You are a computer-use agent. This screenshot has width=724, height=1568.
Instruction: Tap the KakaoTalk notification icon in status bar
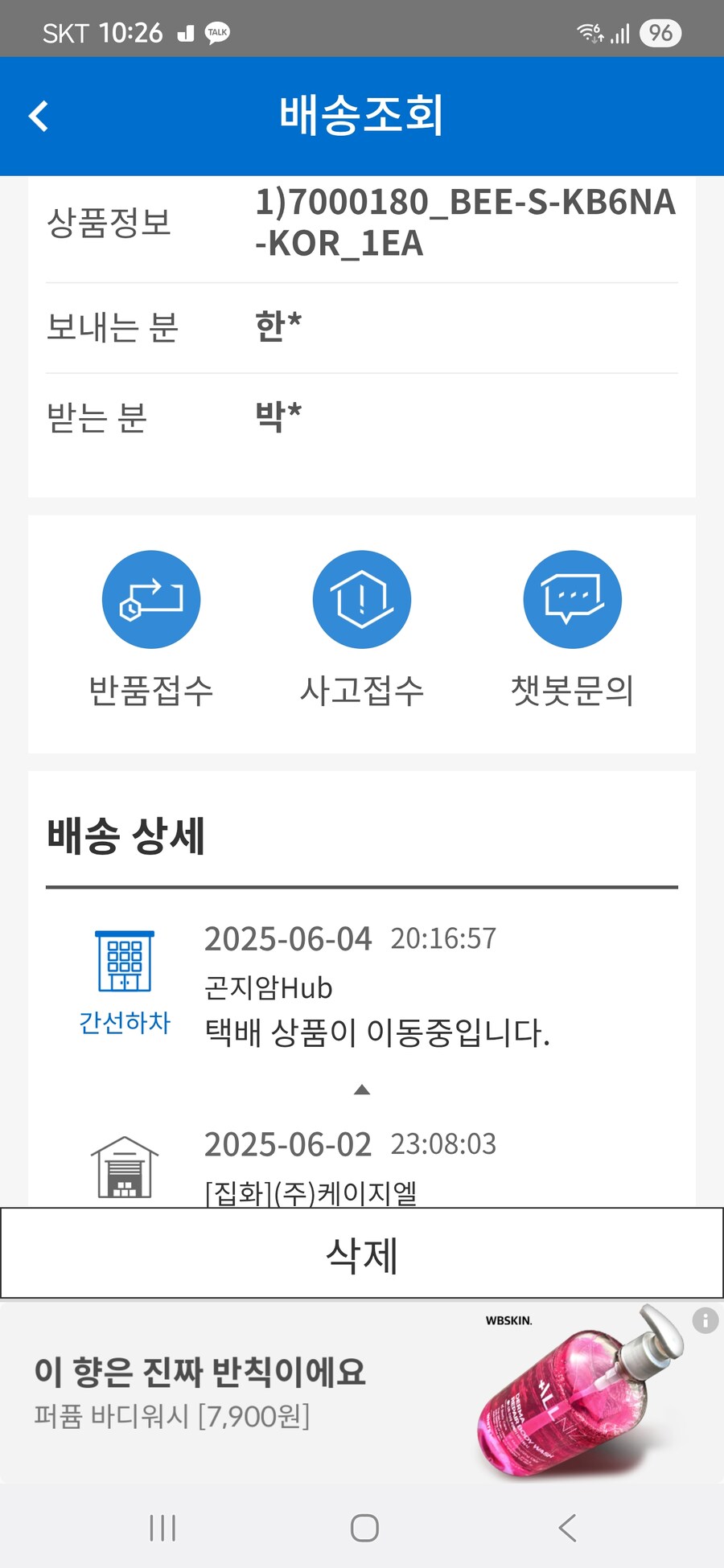[x=216, y=33]
